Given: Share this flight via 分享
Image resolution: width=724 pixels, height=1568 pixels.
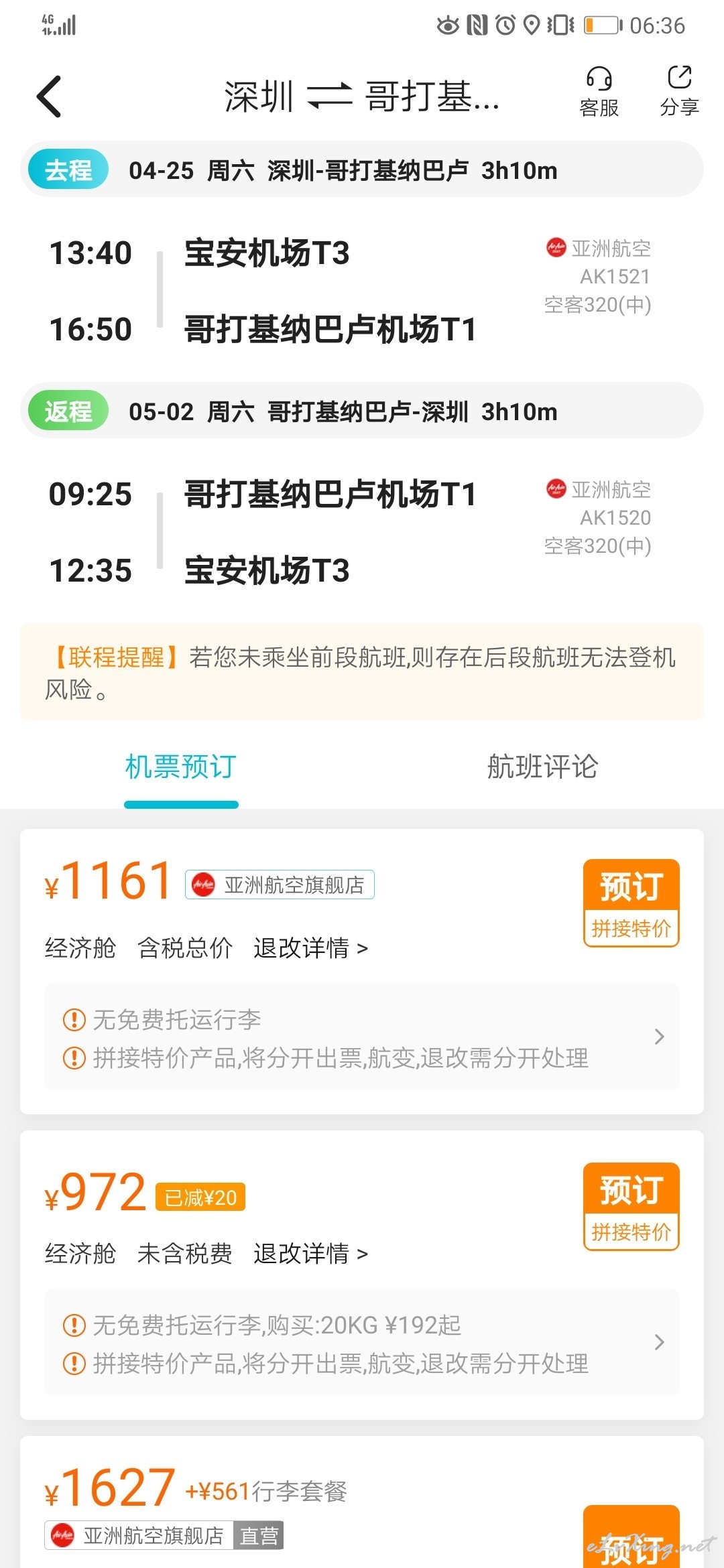Looking at the screenshot, I should (x=679, y=92).
